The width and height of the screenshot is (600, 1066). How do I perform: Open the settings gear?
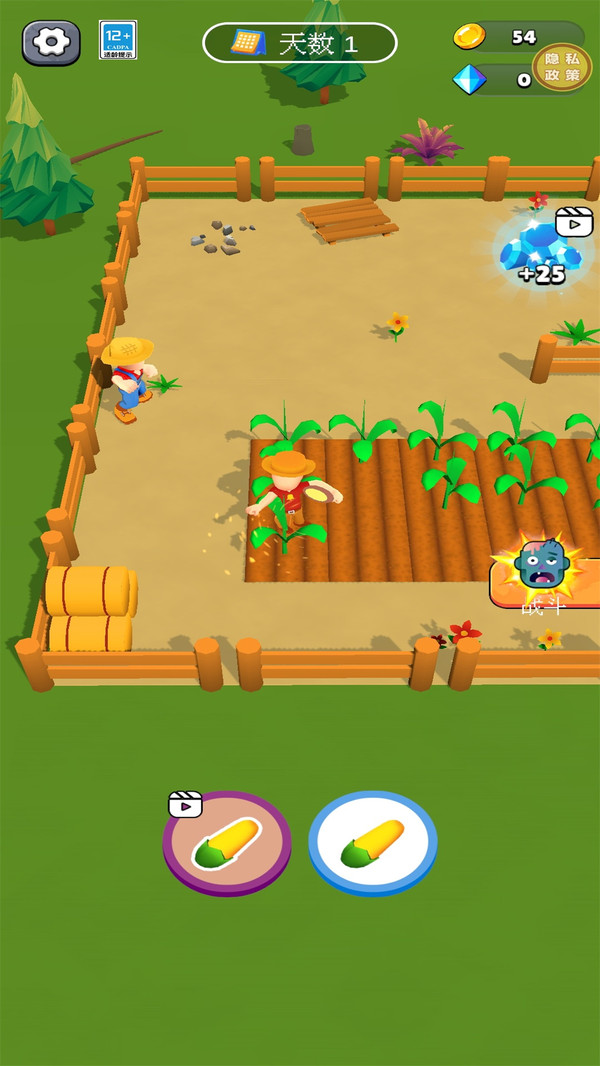tap(51, 42)
